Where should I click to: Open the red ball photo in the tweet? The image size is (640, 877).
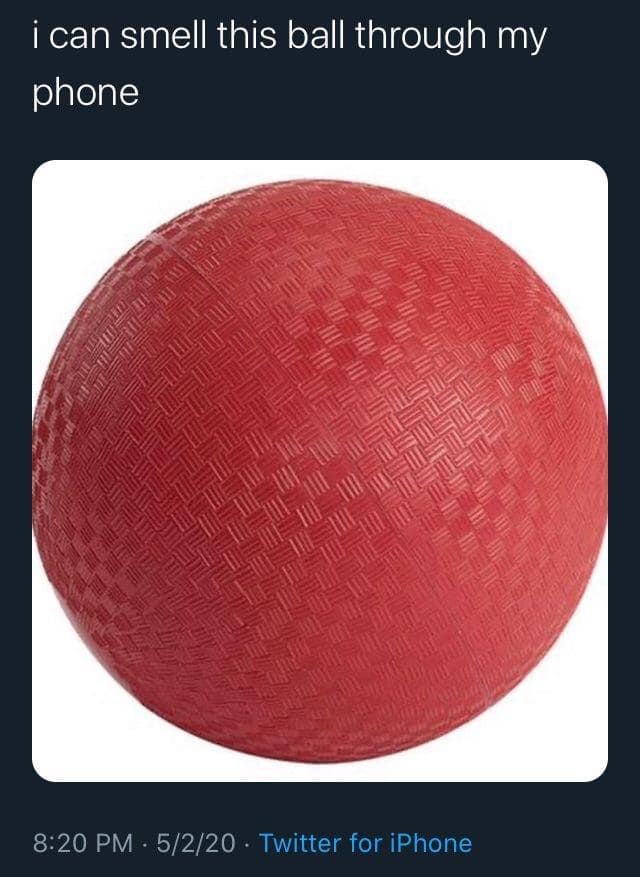point(320,470)
